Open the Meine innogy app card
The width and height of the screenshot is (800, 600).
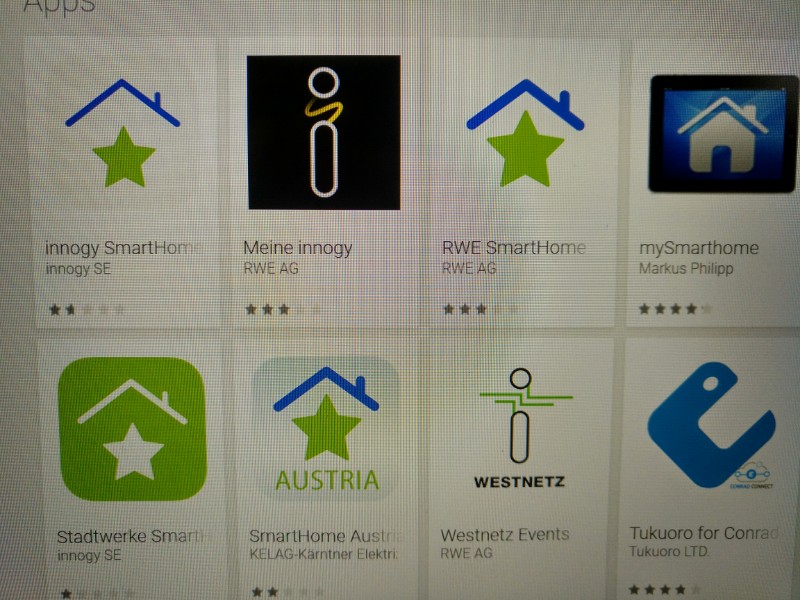[x=323, y=133]
